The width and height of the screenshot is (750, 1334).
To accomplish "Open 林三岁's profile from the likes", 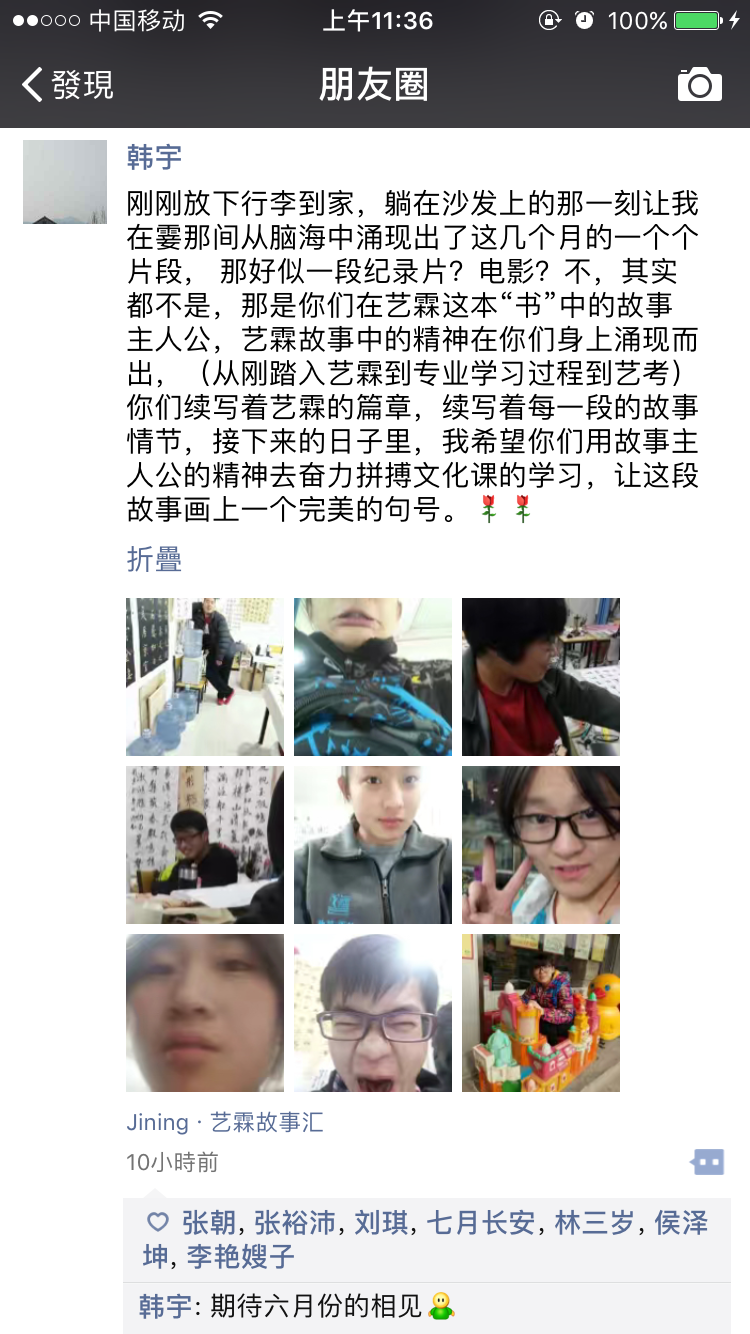I will 595,1223.
